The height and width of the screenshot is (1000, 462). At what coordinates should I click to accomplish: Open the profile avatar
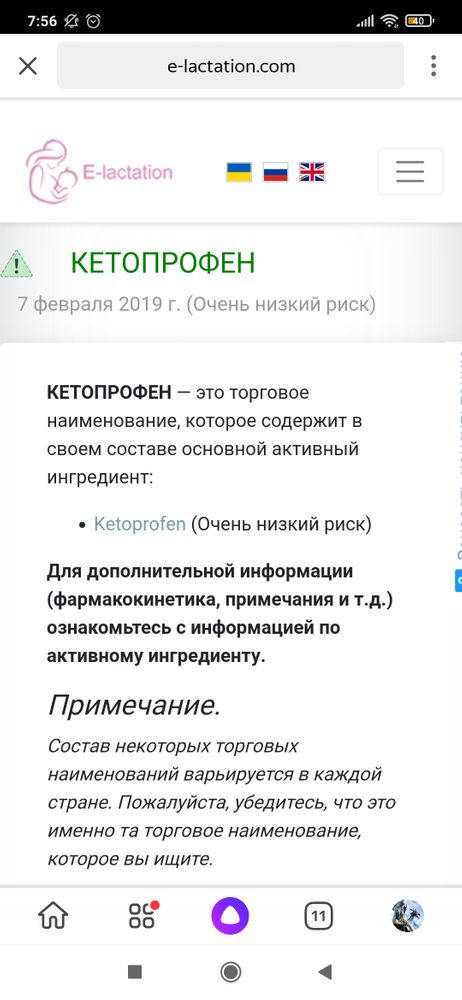pyautogui.click(x=408, y=916)
